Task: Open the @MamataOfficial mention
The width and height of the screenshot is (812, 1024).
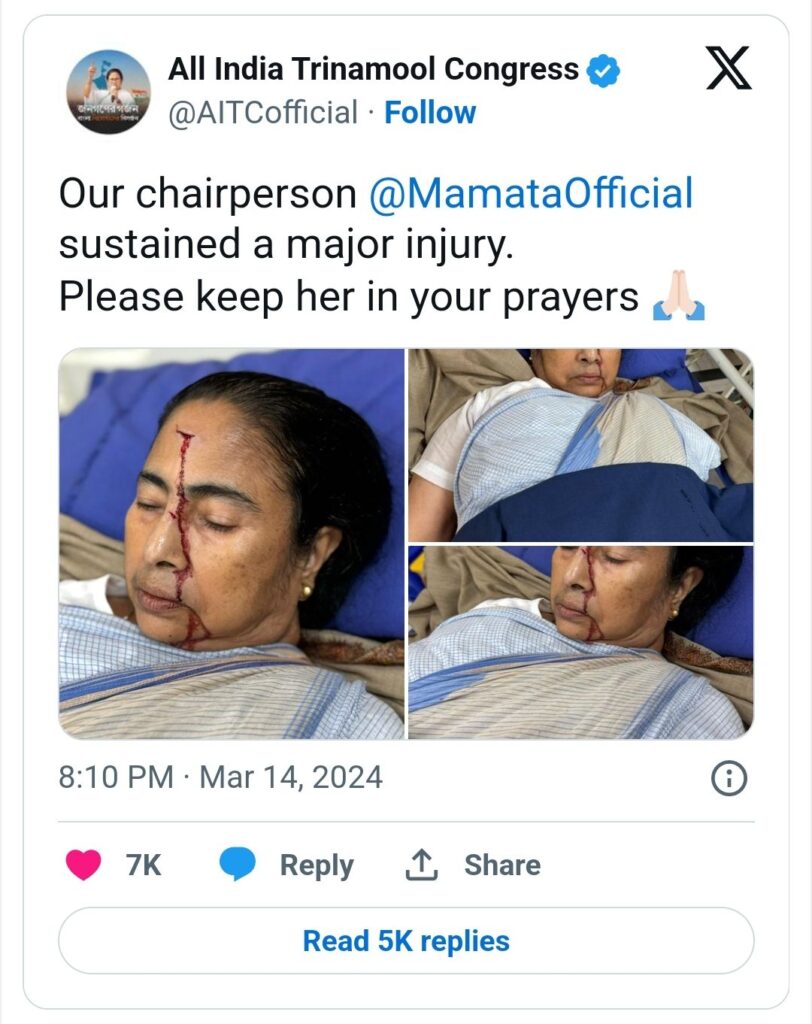Action: click(x=530, y=194)
